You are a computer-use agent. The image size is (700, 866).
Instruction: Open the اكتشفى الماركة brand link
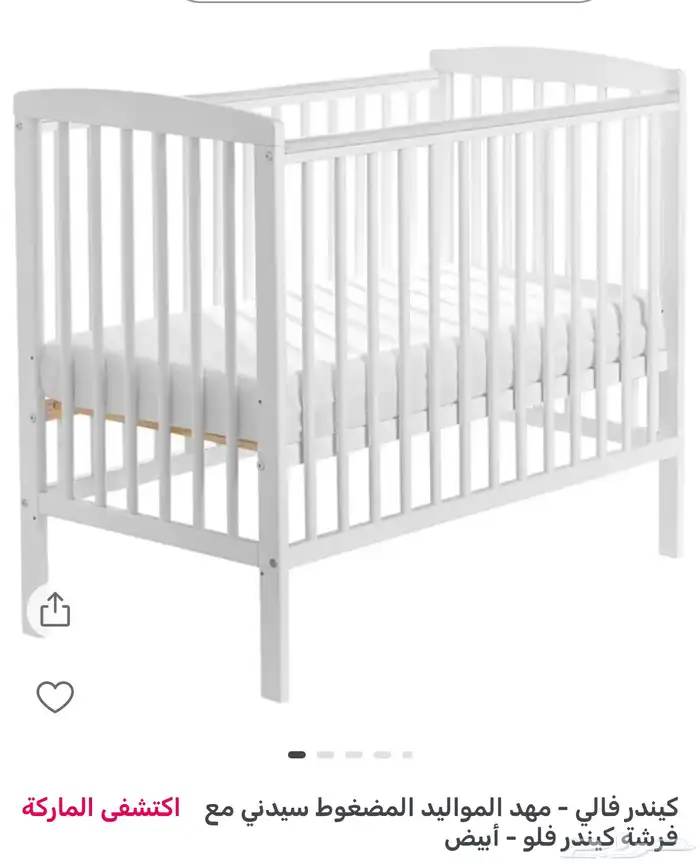(101, 806)
